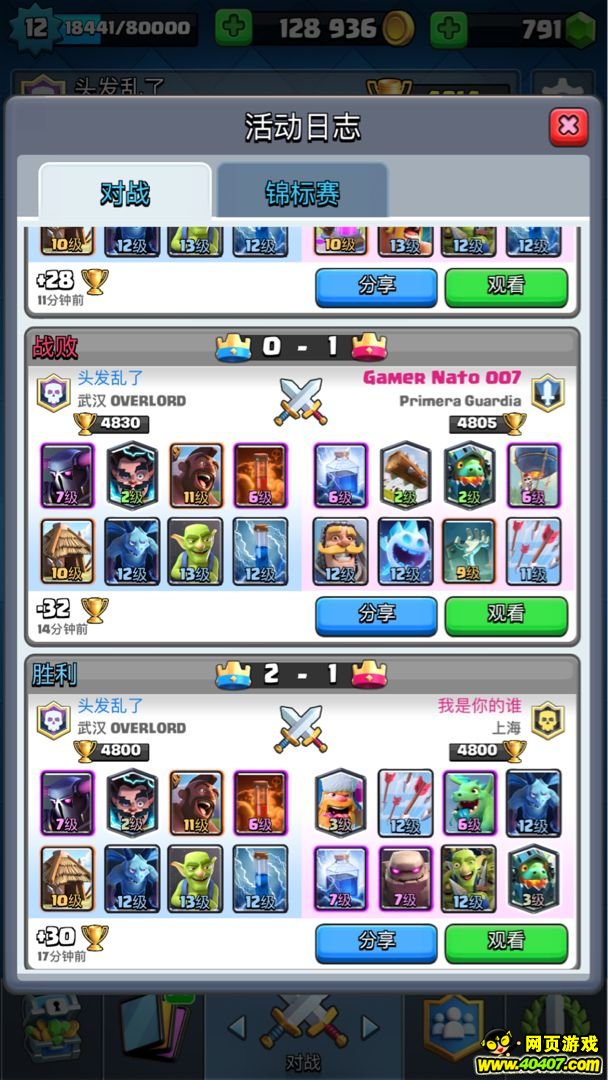Screen dimensions: 608x1080
Task: Open the clan social tab
Action: [x=455, y=1030]
